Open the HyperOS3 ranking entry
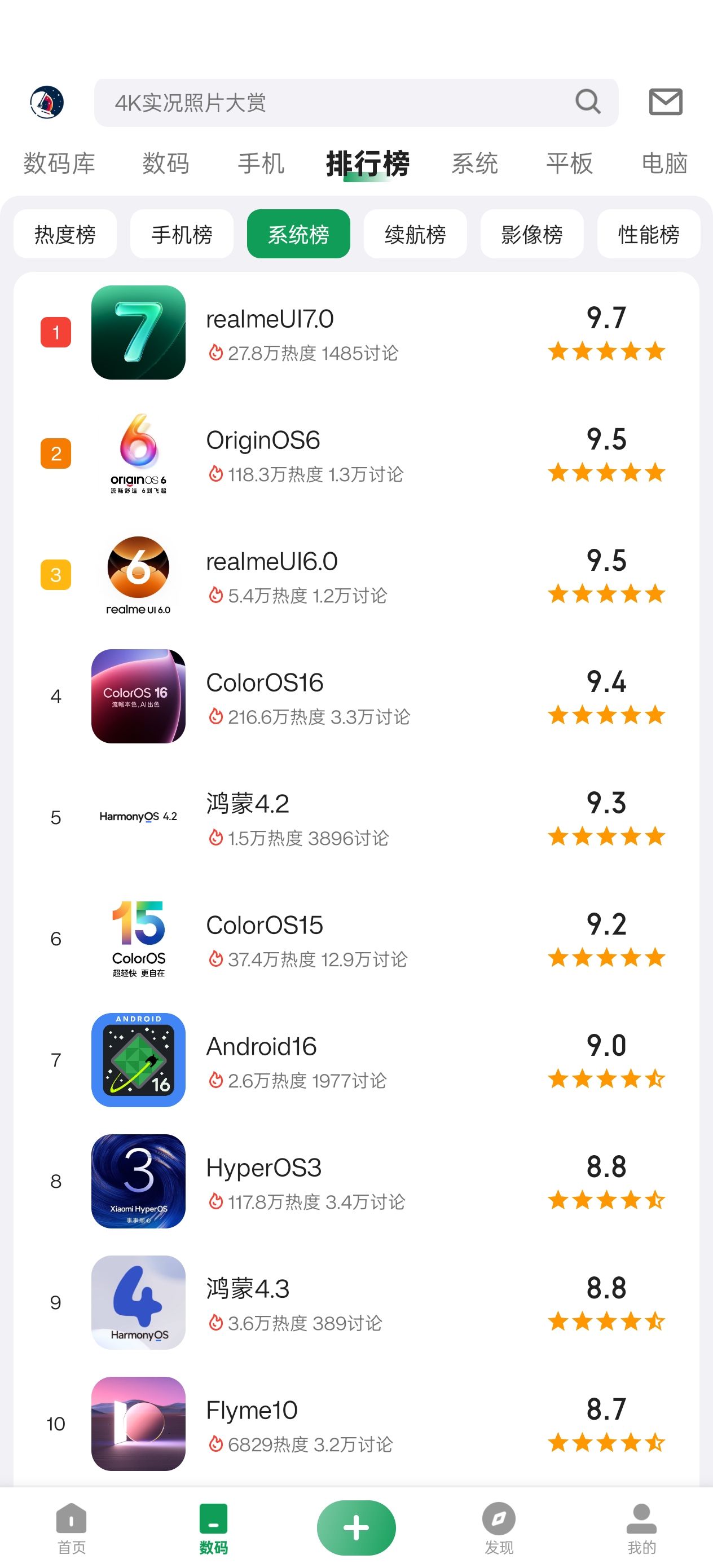 (x=356, y=1181)
